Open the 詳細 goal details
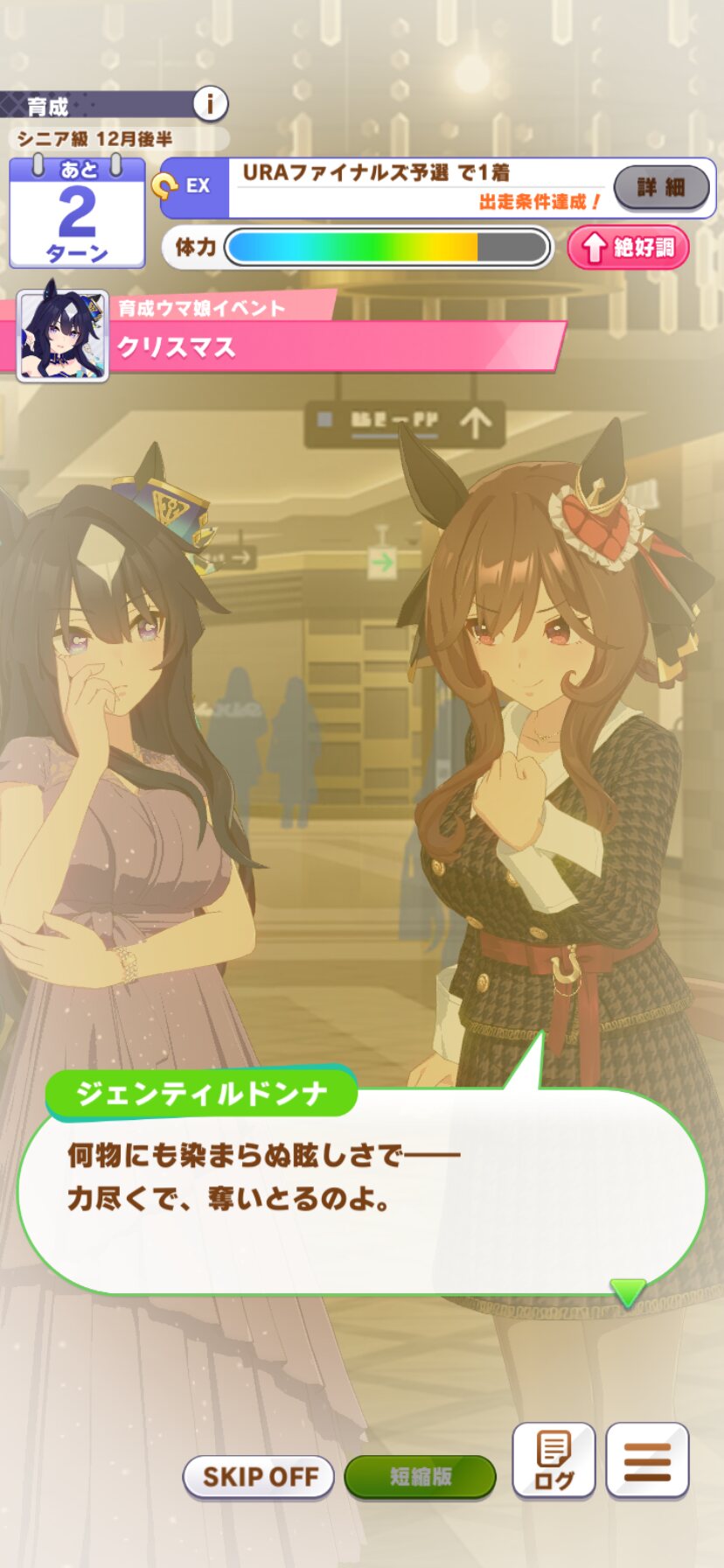This screenshot has height=1568, width=724. [x=661, y=187]
